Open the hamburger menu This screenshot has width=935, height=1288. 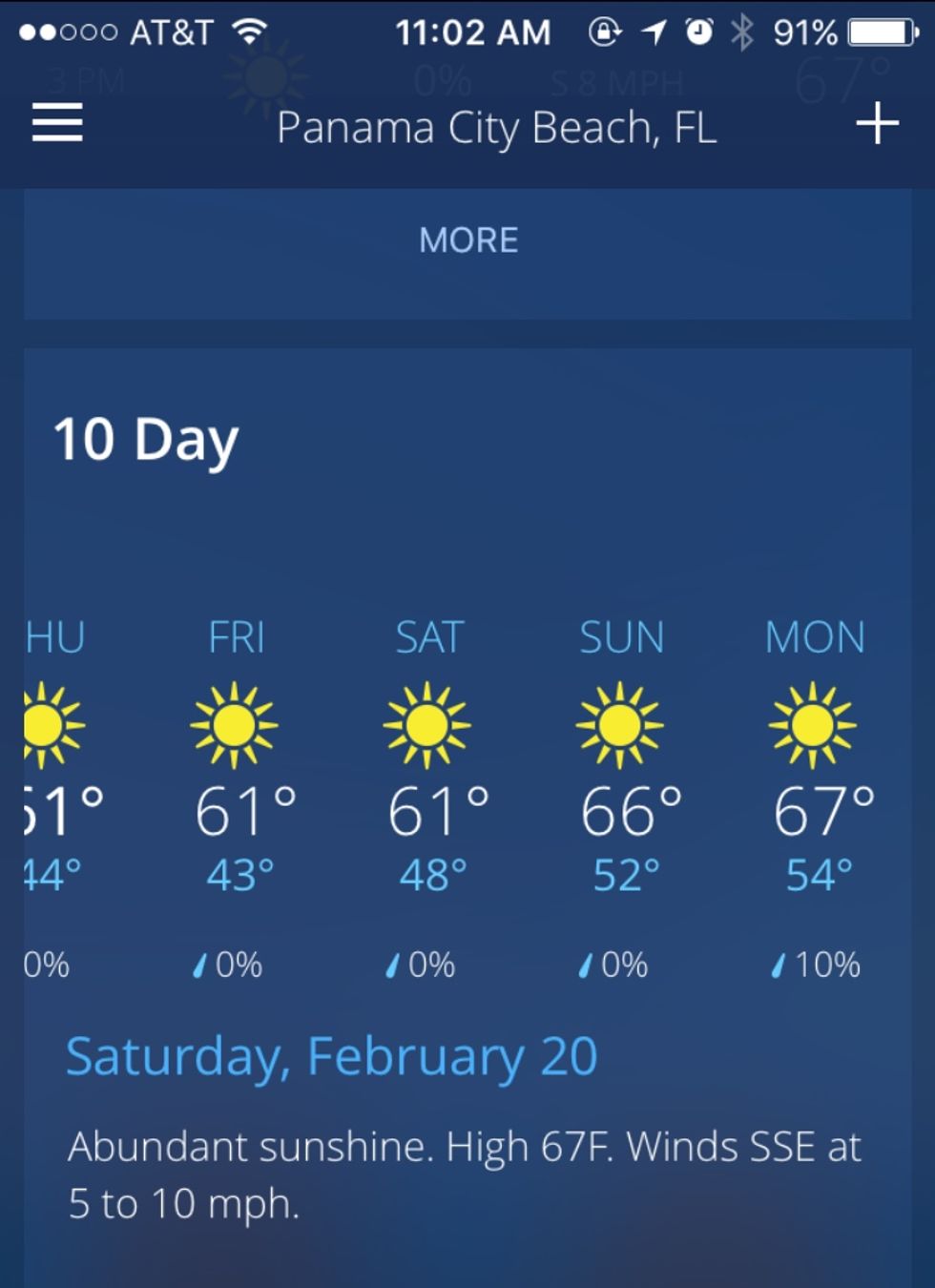(57, 124)
